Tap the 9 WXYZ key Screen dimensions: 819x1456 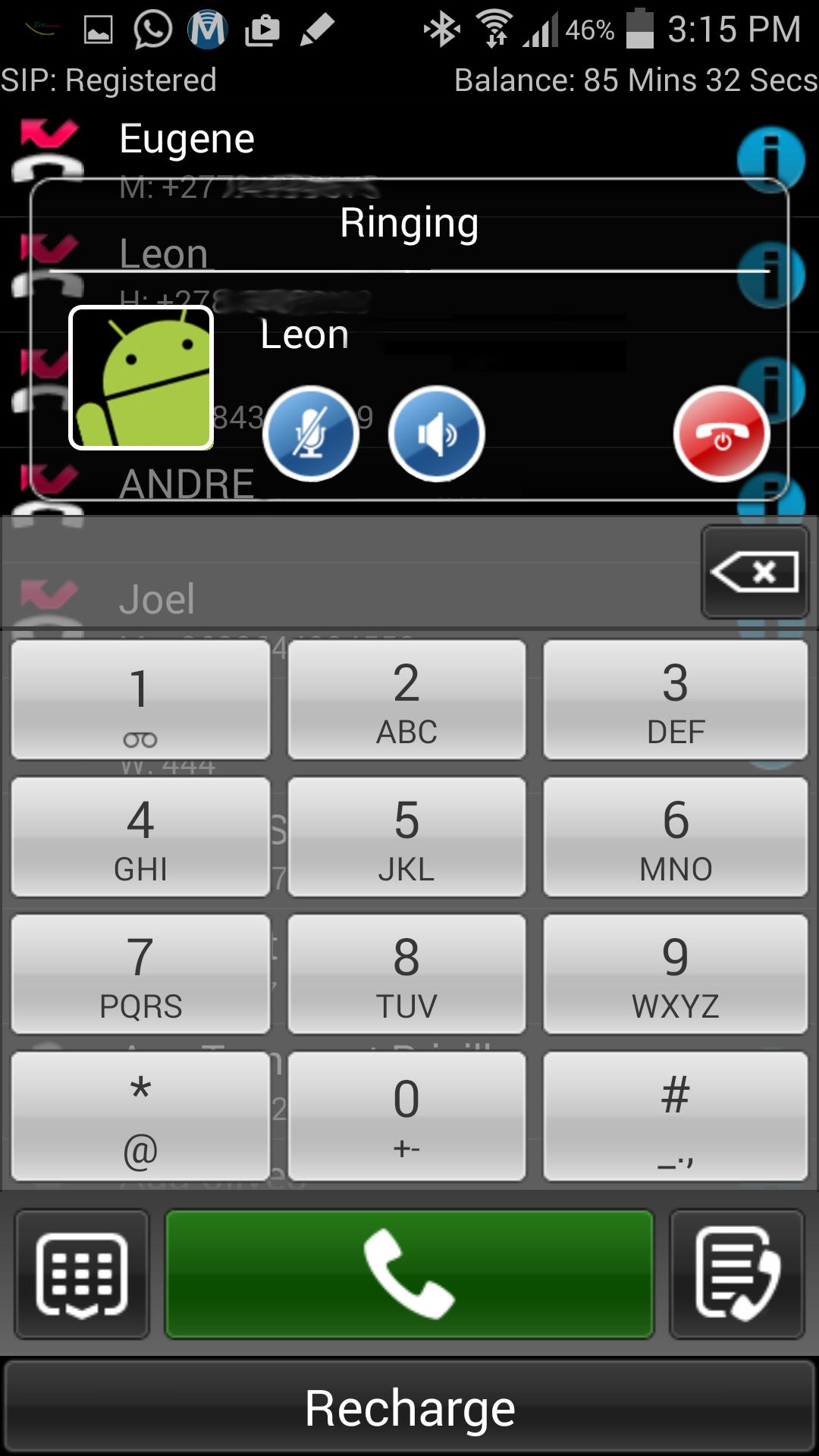tap(675, 974)
